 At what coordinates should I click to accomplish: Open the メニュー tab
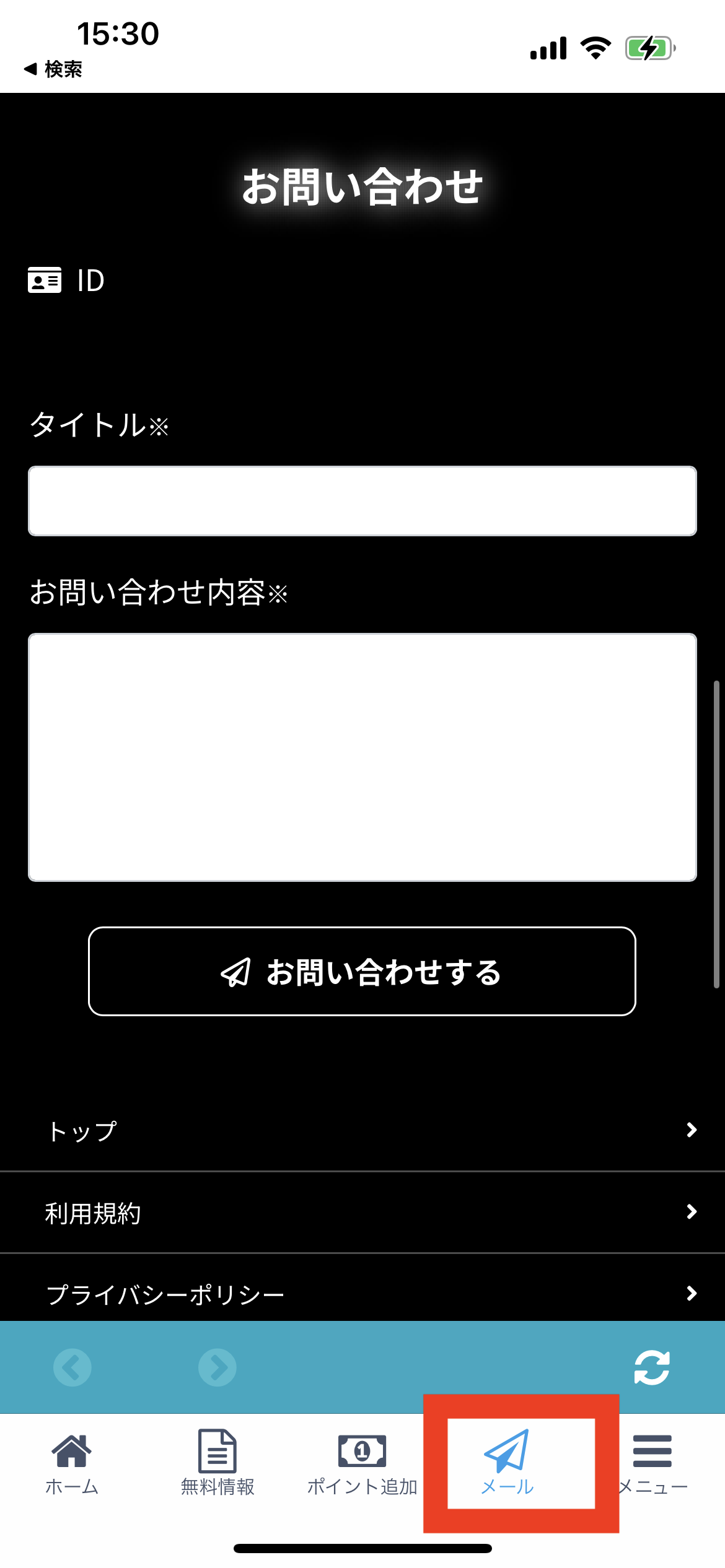coord(653,1463)
